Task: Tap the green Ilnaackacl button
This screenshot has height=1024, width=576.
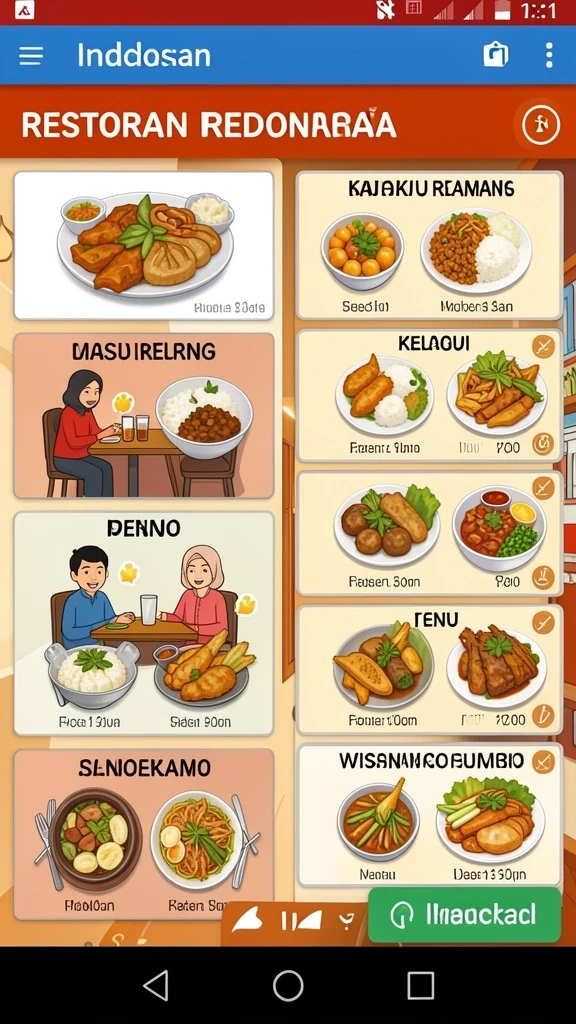Action: (464, 915)
